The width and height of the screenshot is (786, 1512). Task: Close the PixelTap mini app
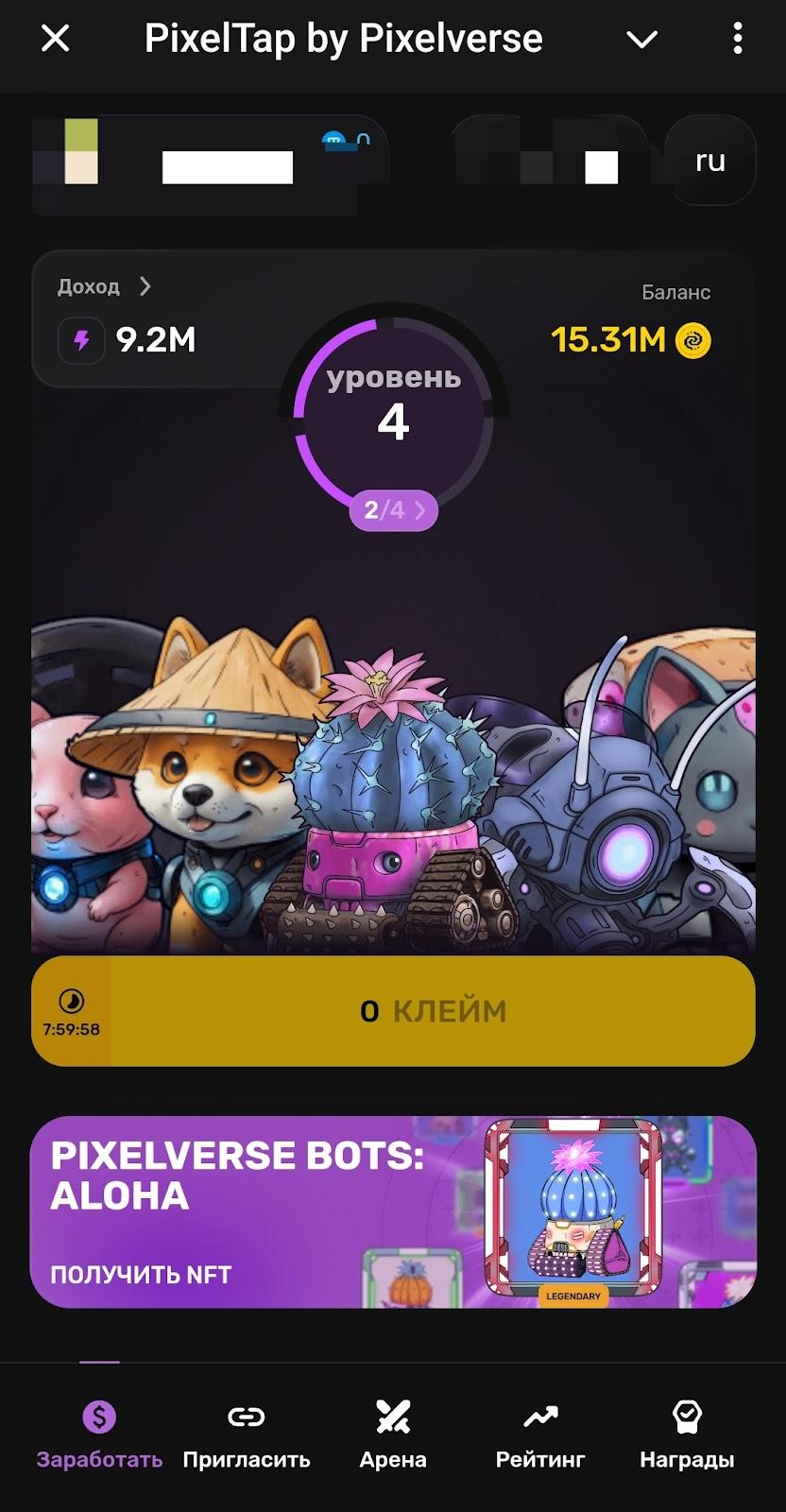point(56,39)
